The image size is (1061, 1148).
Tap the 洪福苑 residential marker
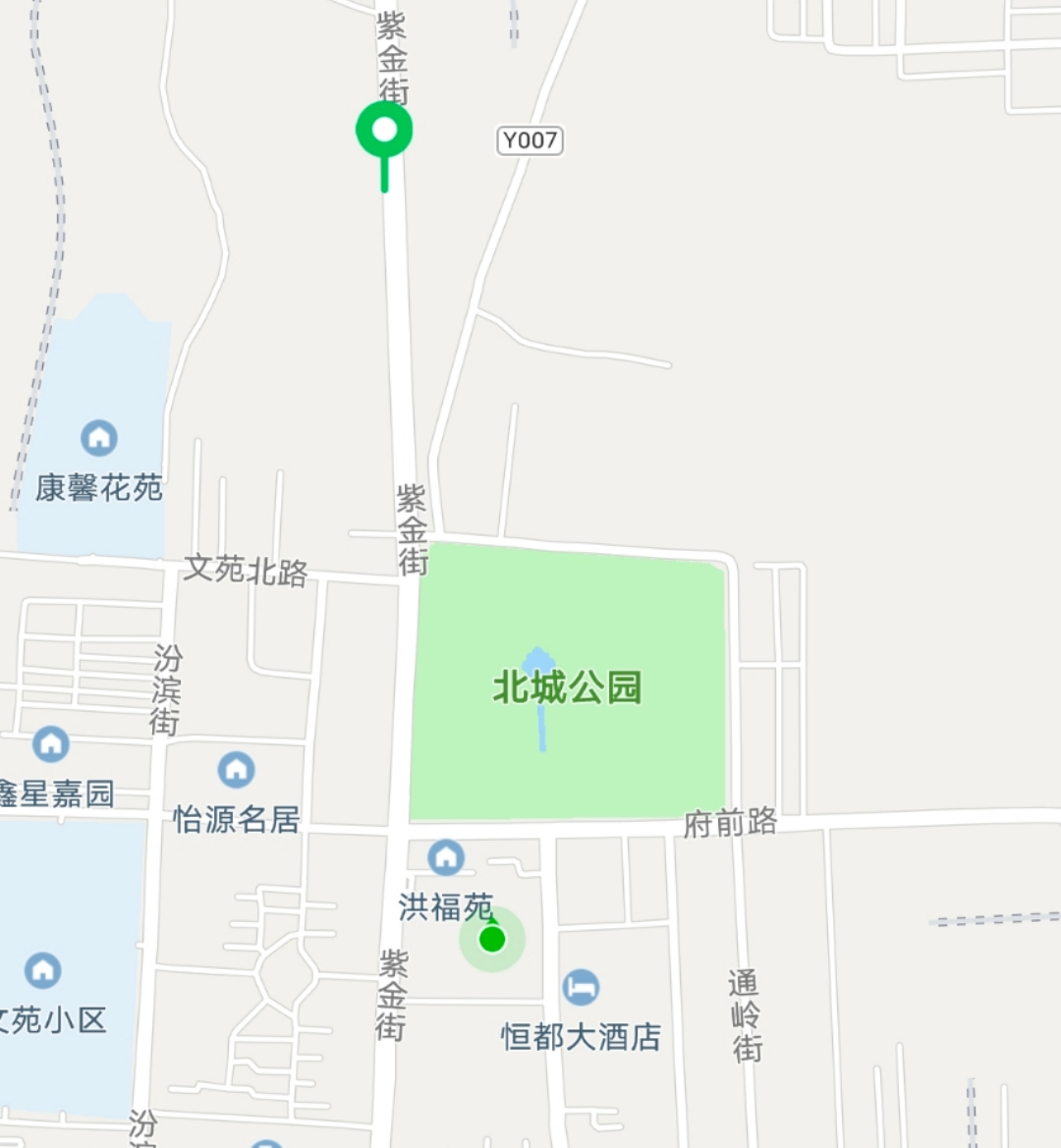446,857
